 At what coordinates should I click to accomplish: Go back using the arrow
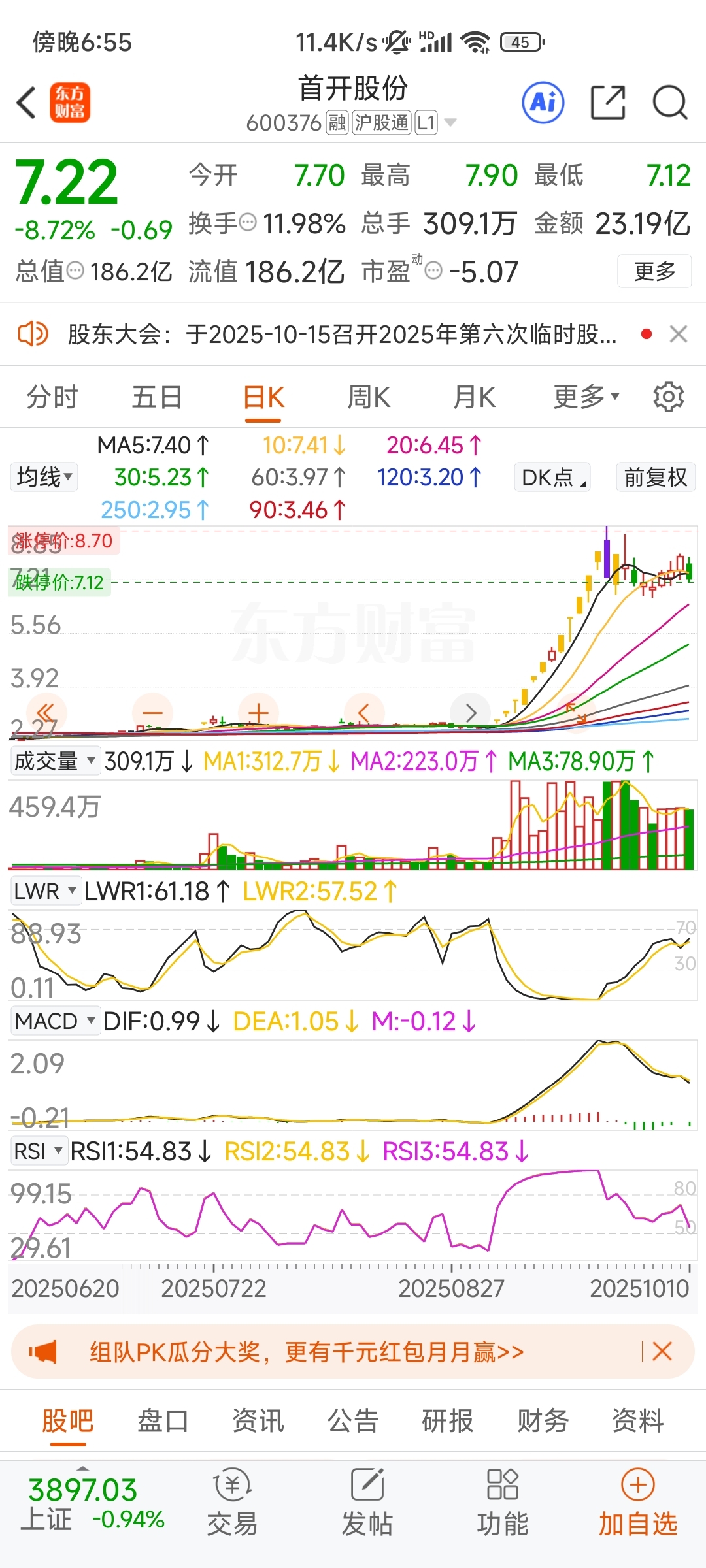click(27, 103)
